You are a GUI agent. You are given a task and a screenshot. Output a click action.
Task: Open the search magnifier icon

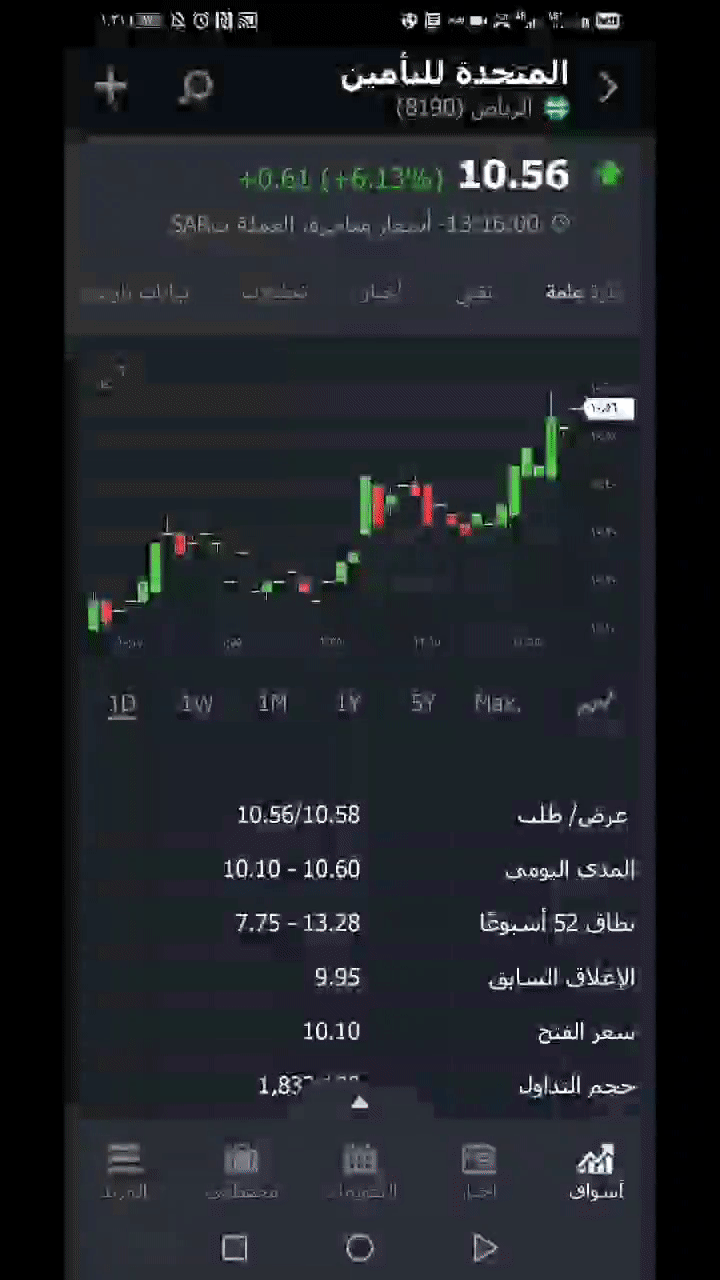(x=196, y=88)
